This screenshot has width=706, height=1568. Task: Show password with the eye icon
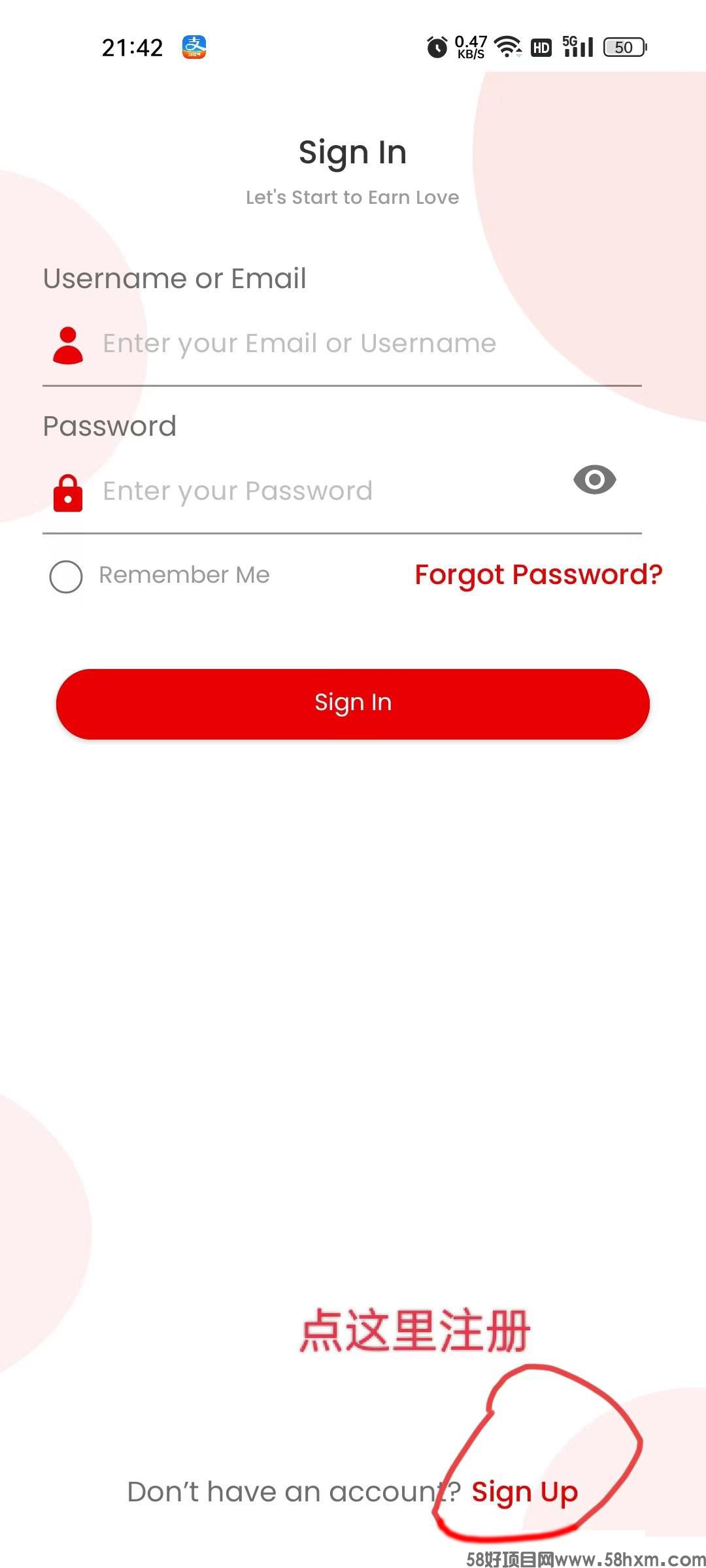point(594,480)
